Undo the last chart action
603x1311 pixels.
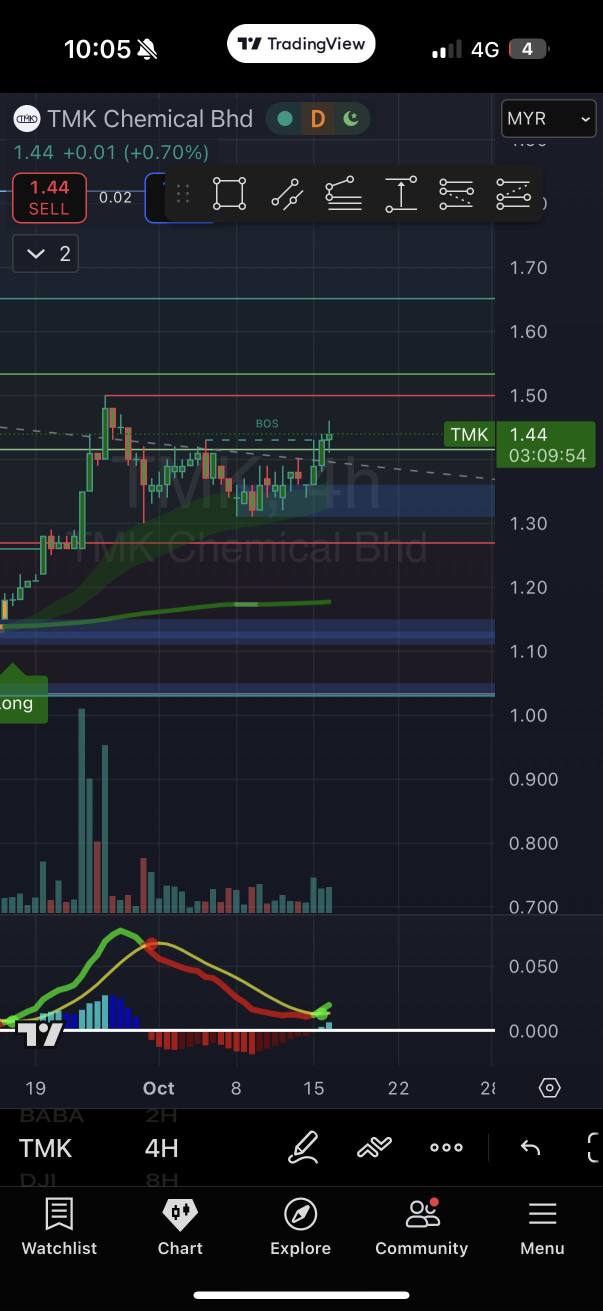(530, 1147)
